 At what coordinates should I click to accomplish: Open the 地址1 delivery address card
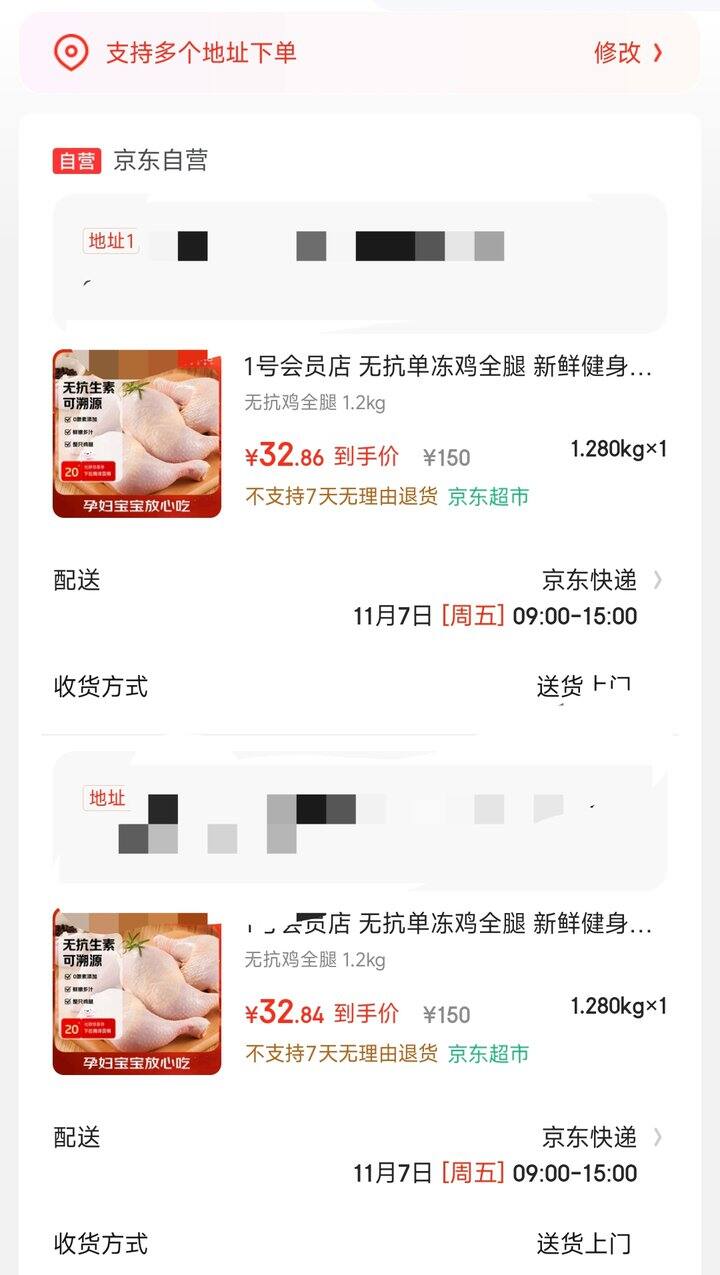coord(359,262)
